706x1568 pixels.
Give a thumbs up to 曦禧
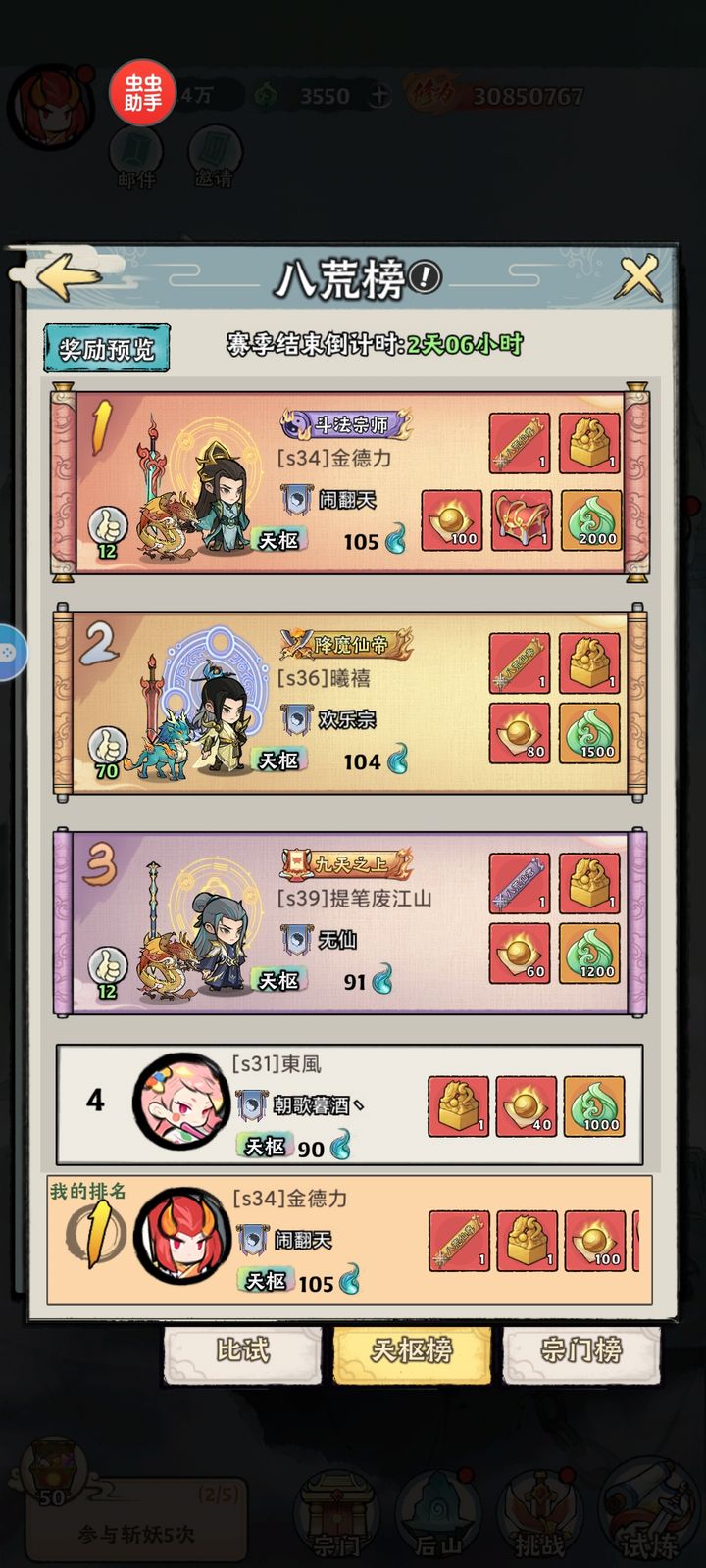[x=107, y=750]
